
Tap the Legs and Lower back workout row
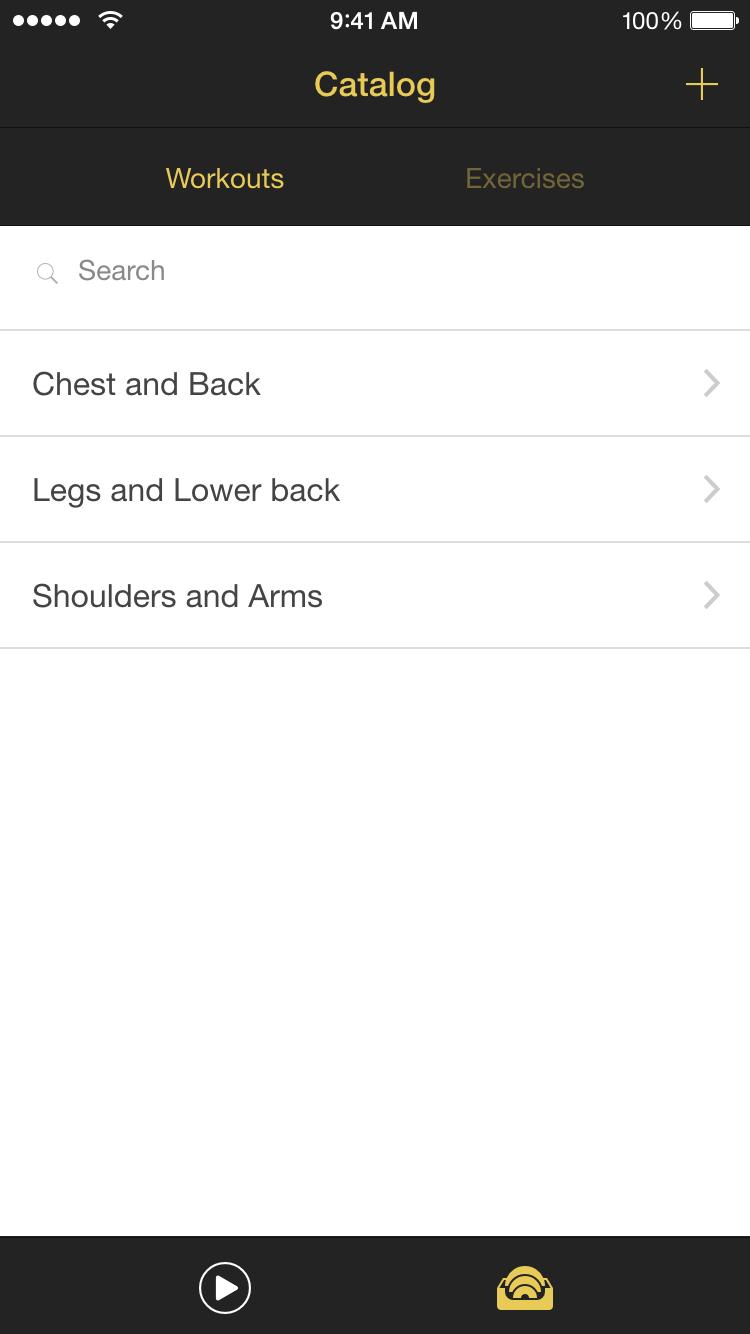tap(186, 489)
